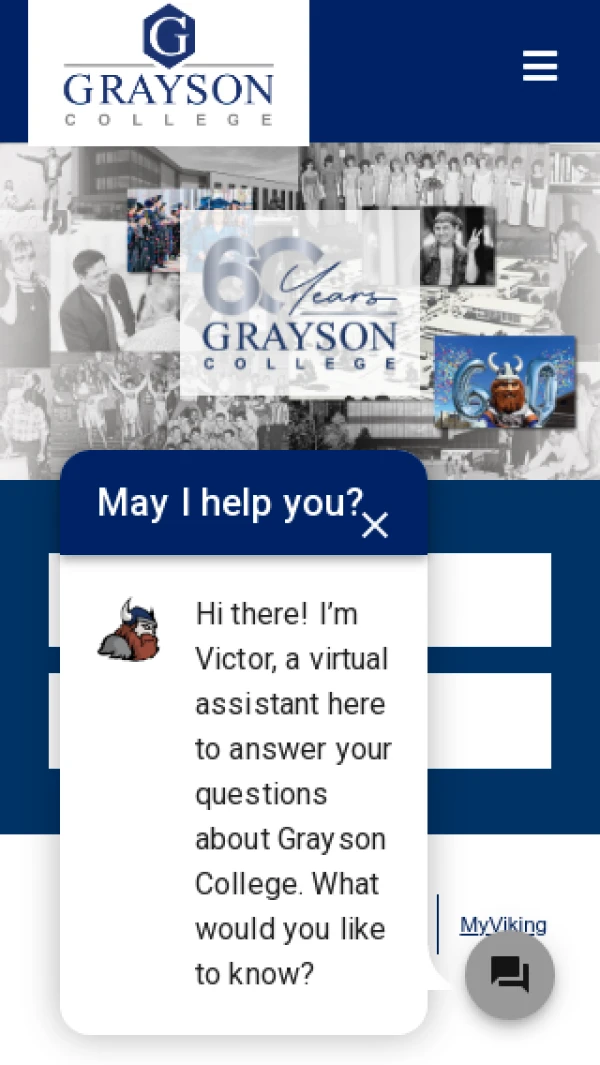Tap the floating chat assistant button
This screenshot has width=600, height=1065.
tap(510, 975)
